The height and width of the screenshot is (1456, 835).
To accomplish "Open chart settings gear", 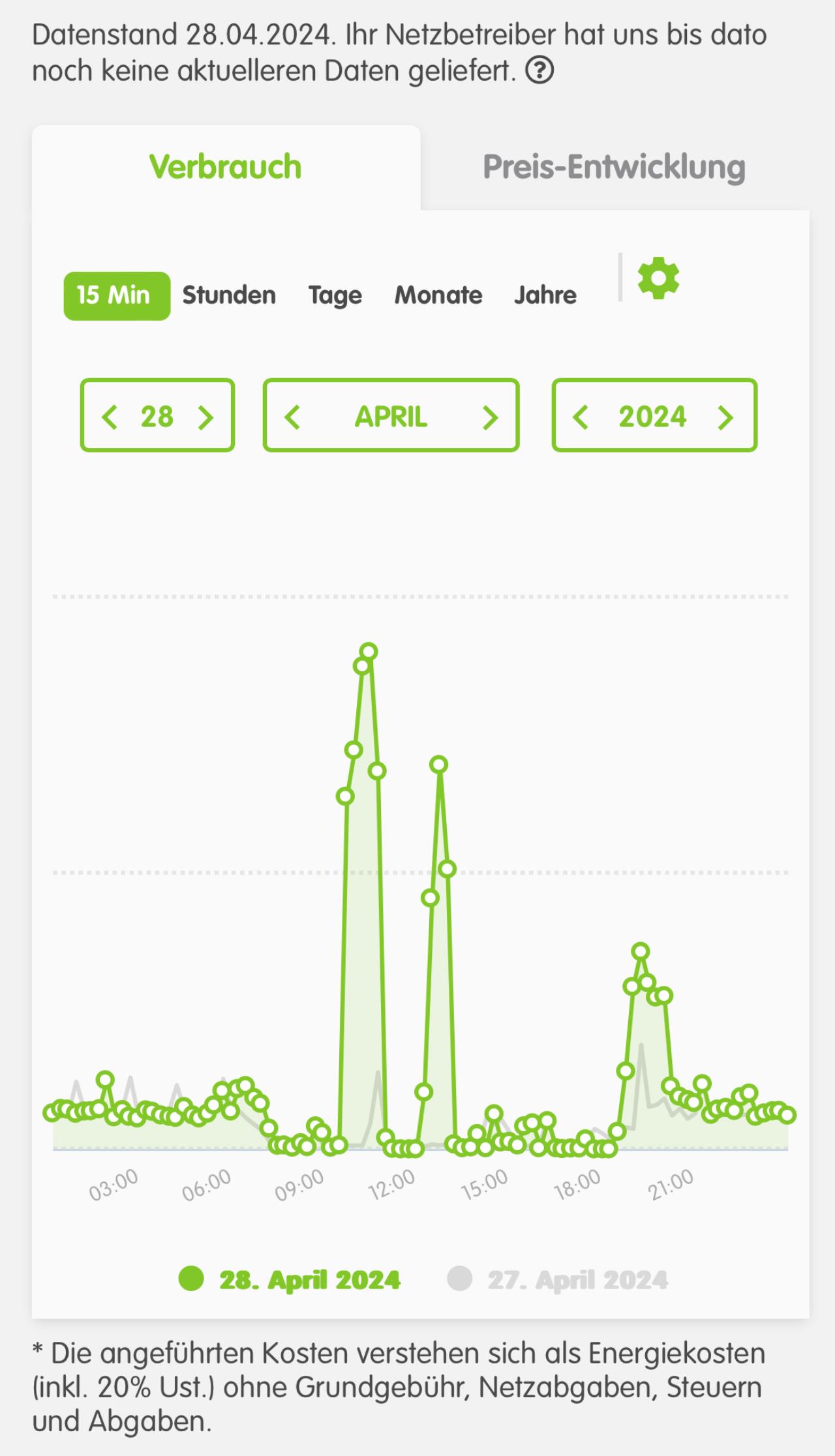I will click(658, 278).
